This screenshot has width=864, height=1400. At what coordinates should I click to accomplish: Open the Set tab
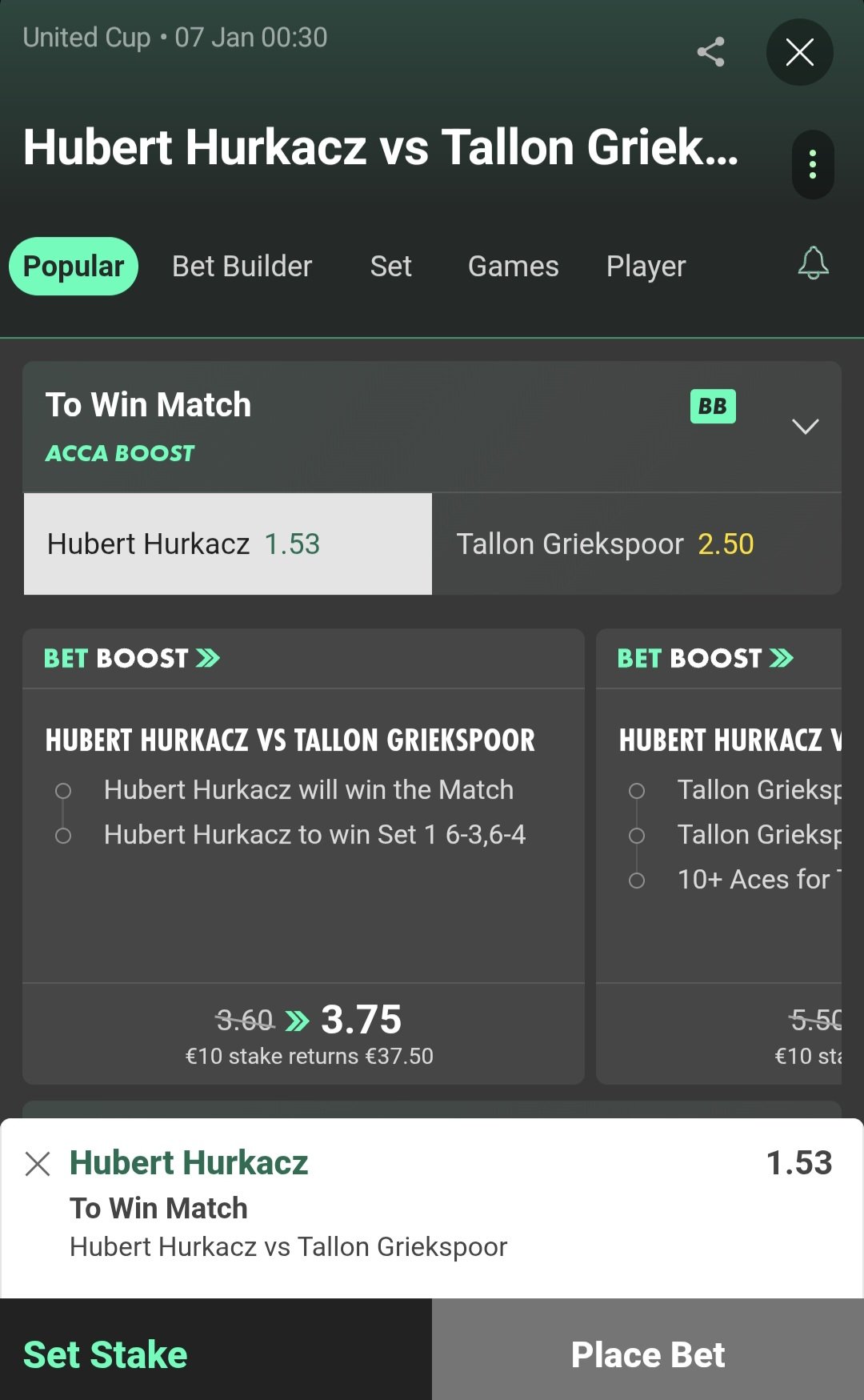point(390,267)
